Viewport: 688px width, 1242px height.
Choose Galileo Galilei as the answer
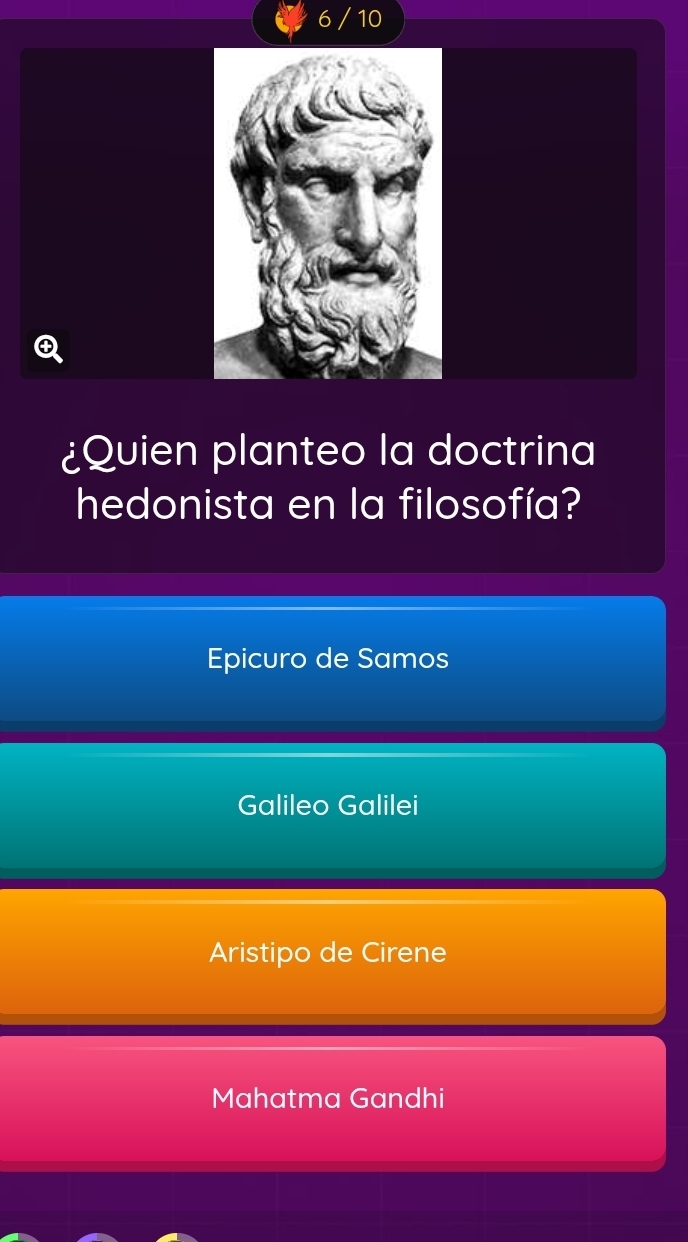click(x=328, y=805)
